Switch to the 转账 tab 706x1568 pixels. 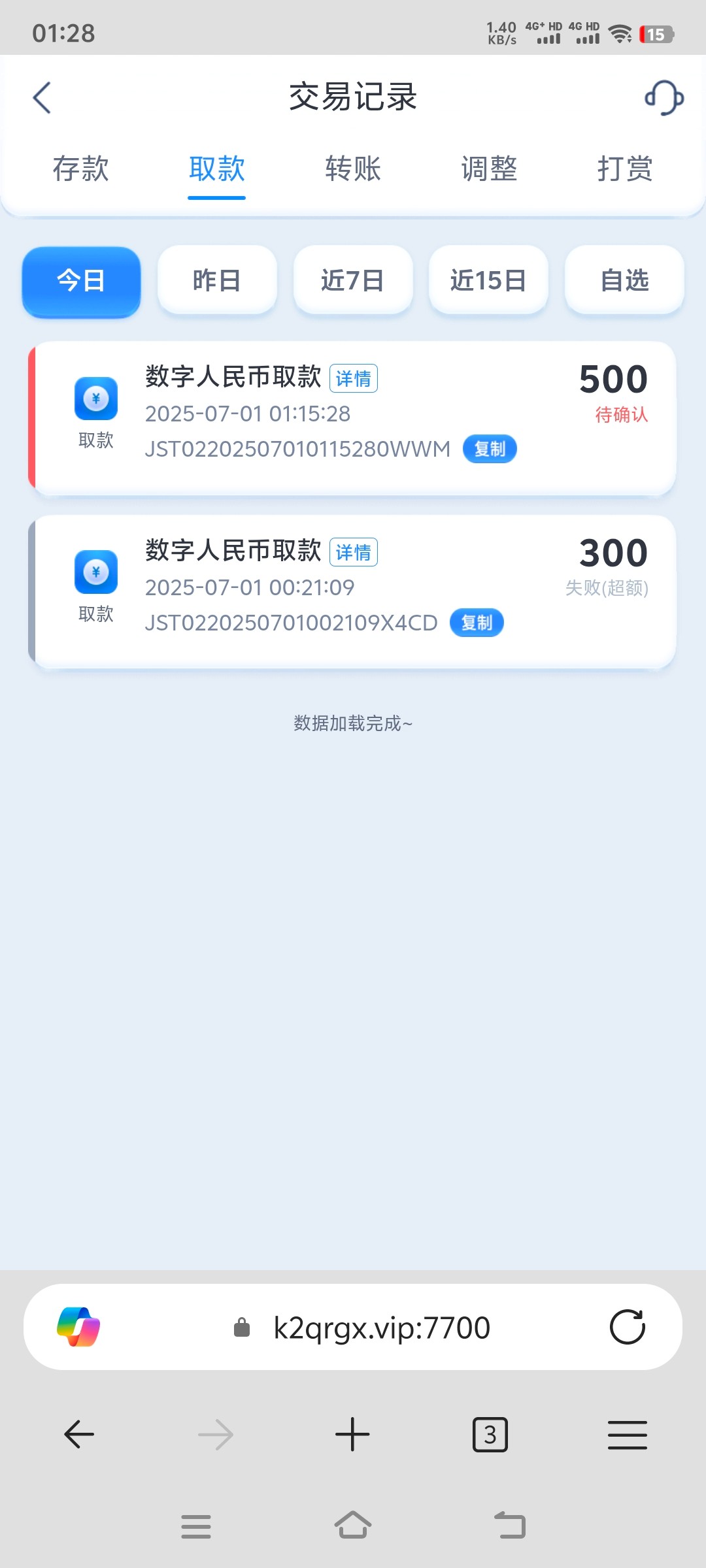352,169
